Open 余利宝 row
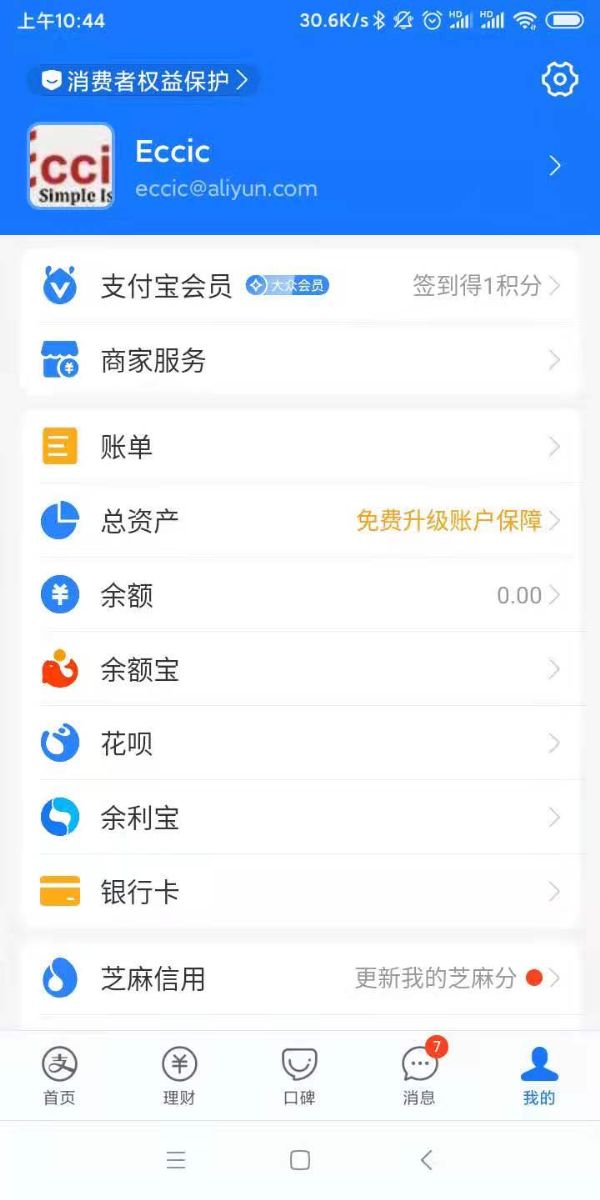The width and height of the screenshot is (600, 1200). point(300,818)
